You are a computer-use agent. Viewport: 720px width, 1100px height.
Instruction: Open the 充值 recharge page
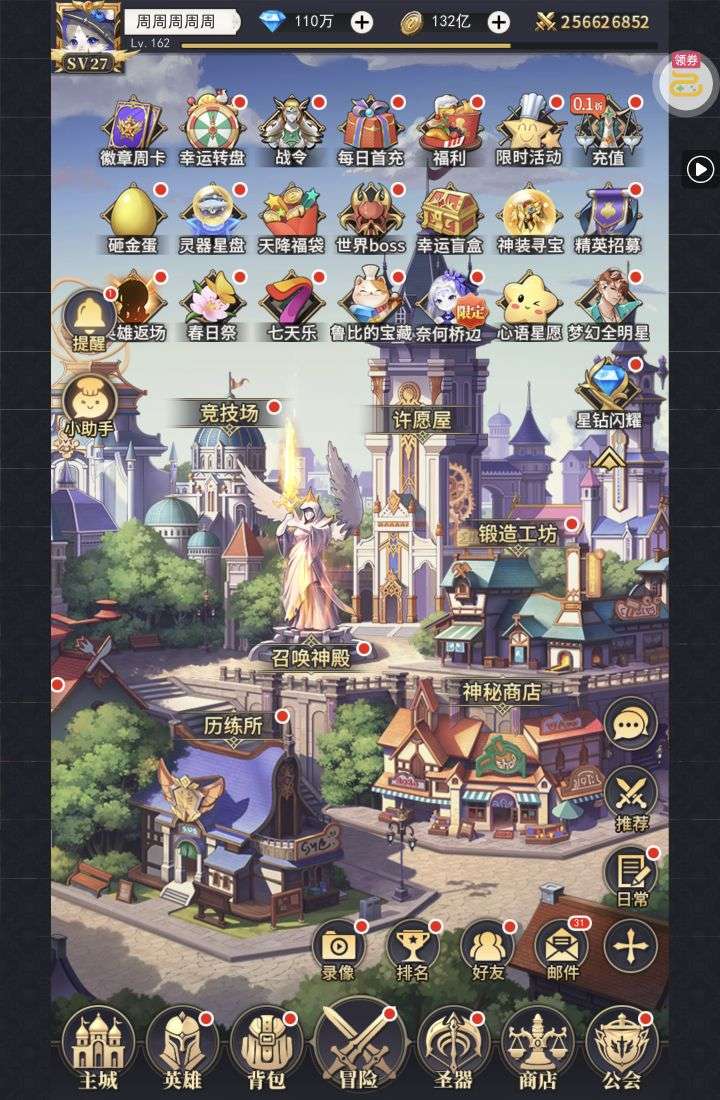coord(608,128)
